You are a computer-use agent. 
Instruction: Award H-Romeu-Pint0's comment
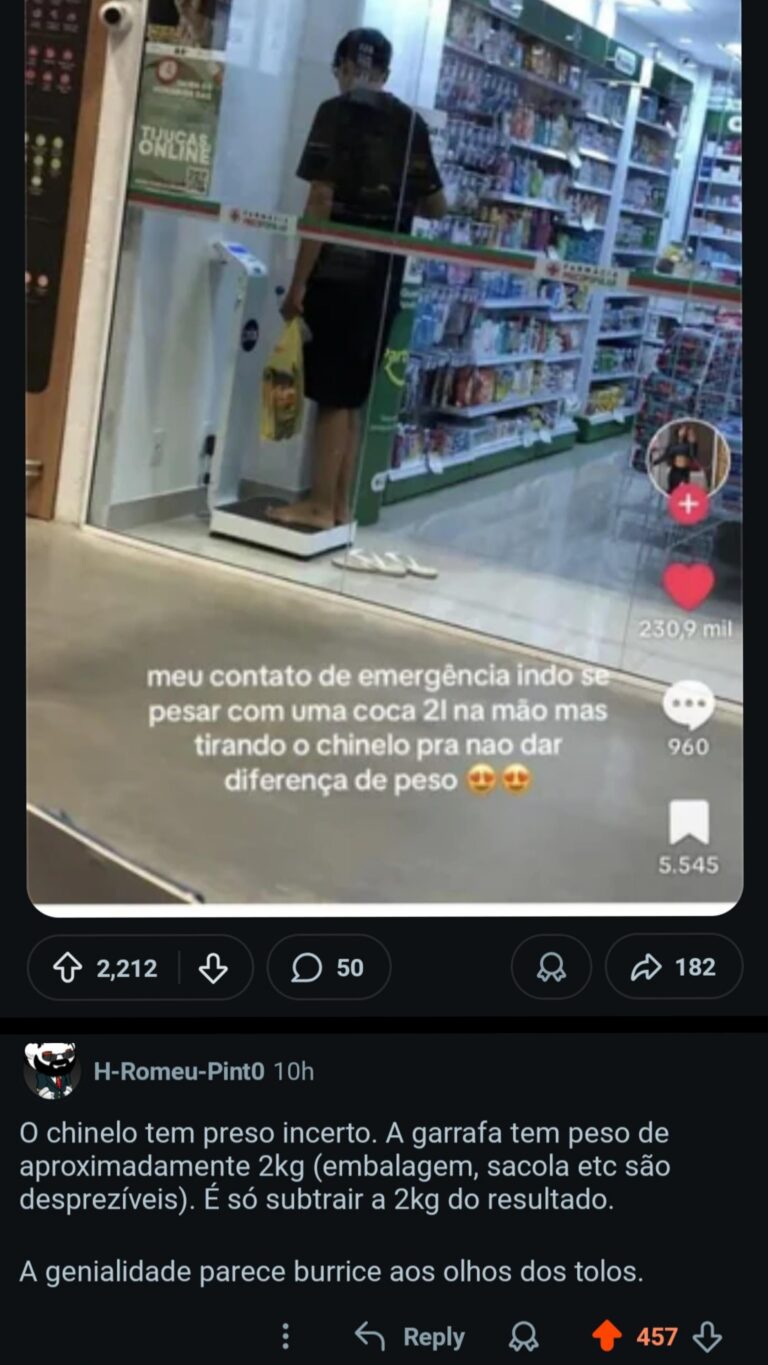[x=523, y=1336]
